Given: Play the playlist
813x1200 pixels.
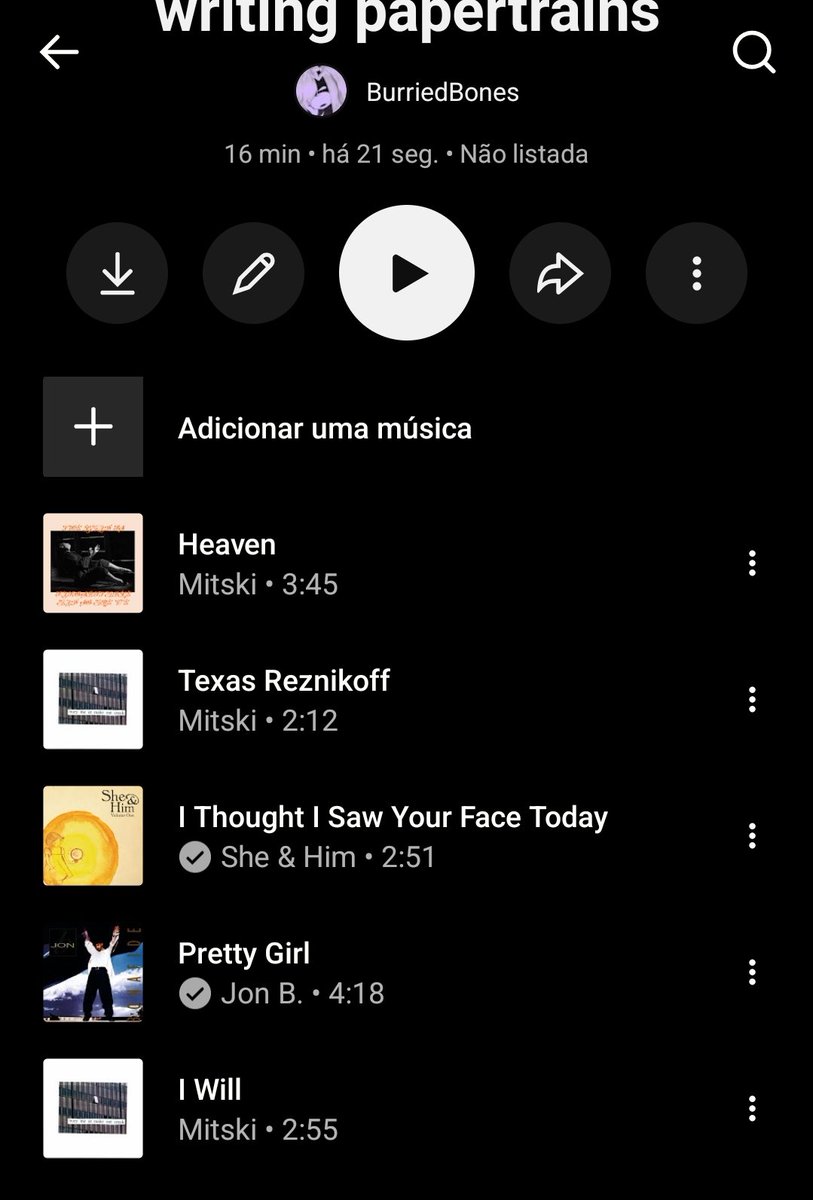Looking at the screenshot, I should [407, 273].
